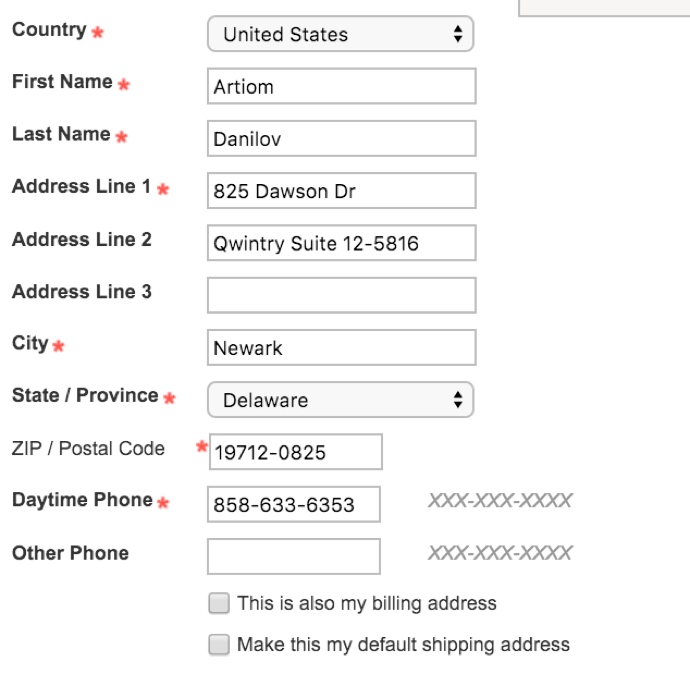The width and height of the screenshot is (690, 686).
Task: Edit the Address Line 2 field
Action: (x=341, y=243)
